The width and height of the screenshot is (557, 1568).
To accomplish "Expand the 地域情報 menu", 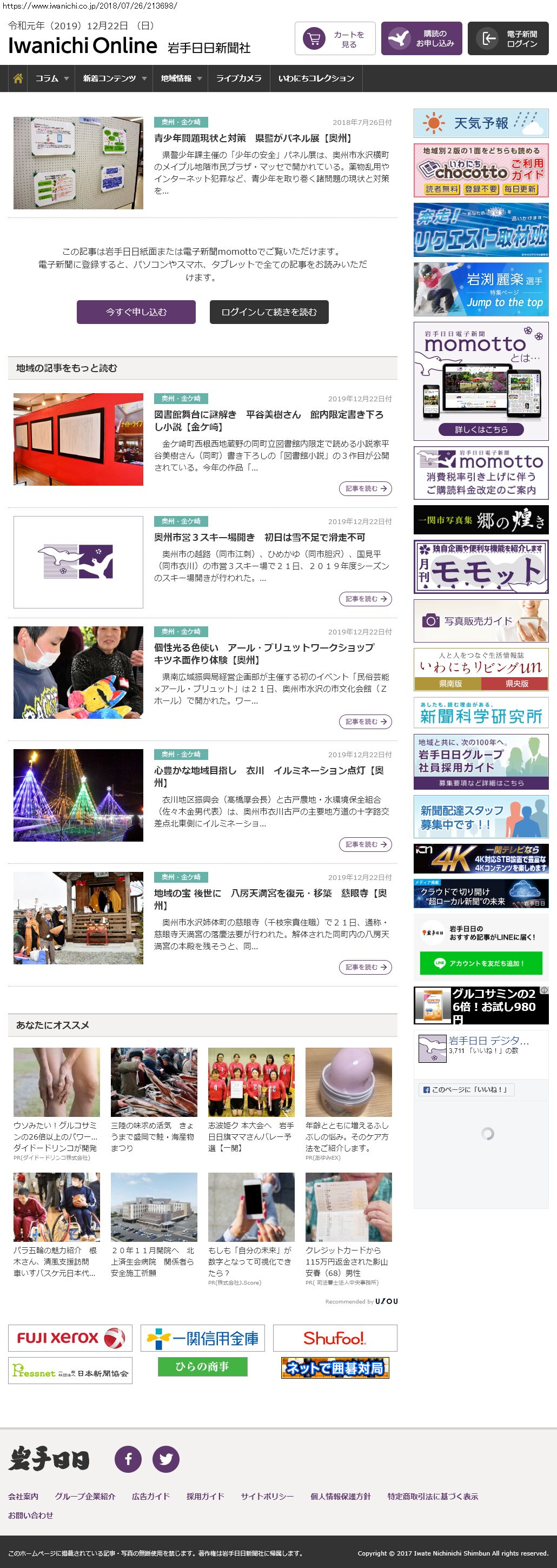I will pos(180,78).
